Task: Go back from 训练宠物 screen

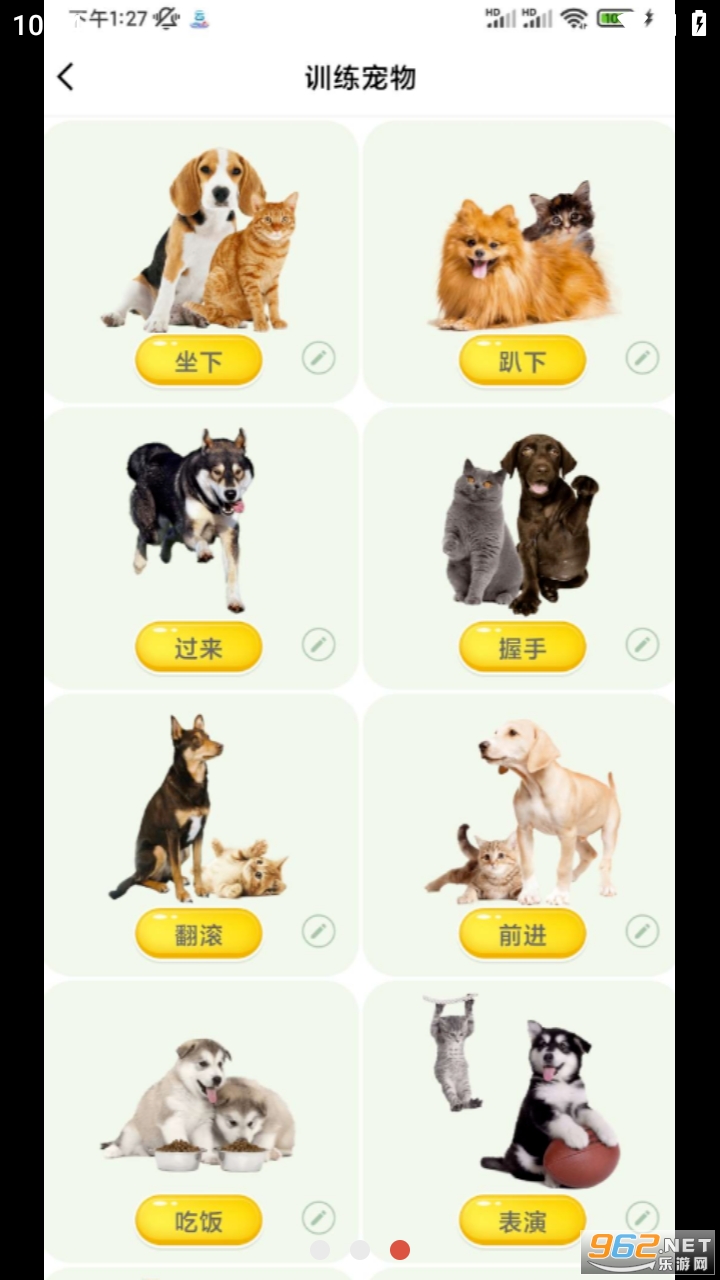Action: [x=66, y=77]
